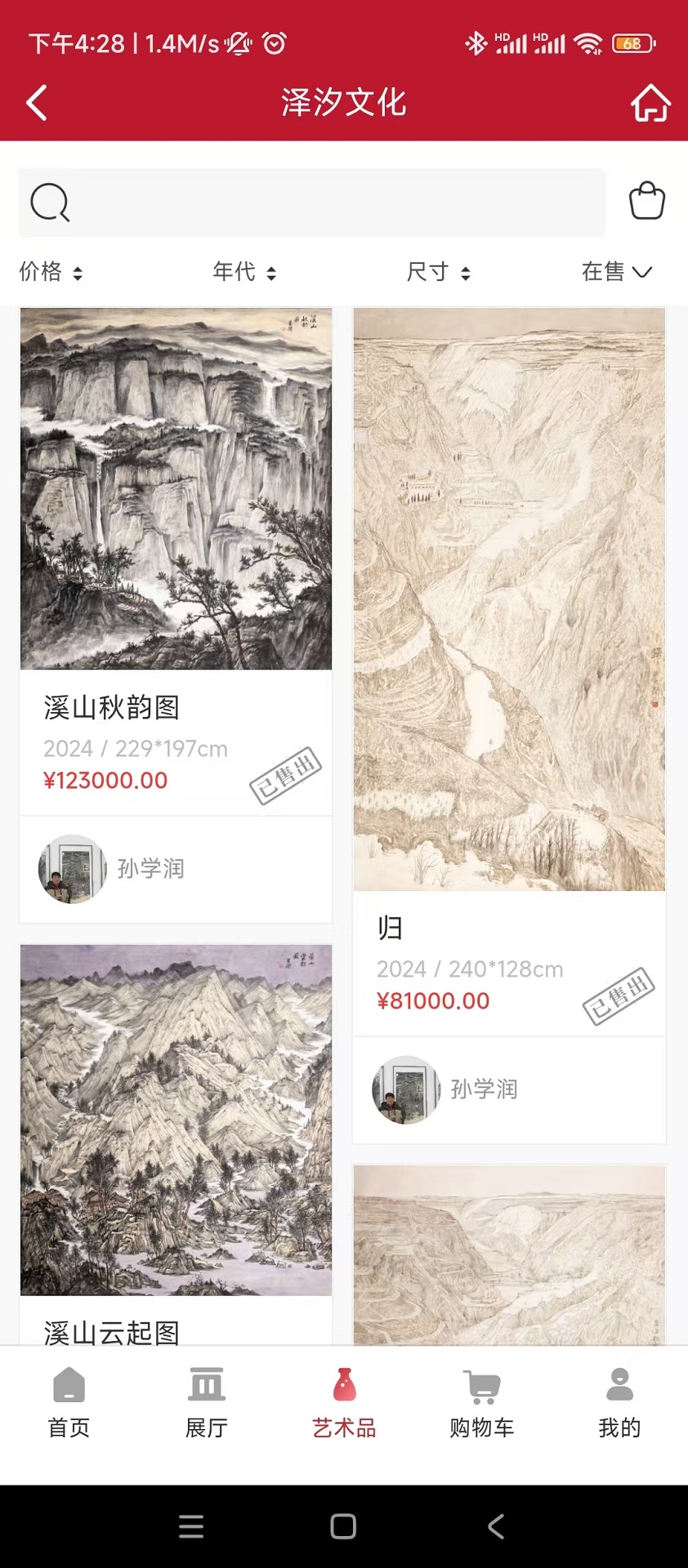
Task: Tap the back arrow in the title bar
Action: [x=36, y=103]
